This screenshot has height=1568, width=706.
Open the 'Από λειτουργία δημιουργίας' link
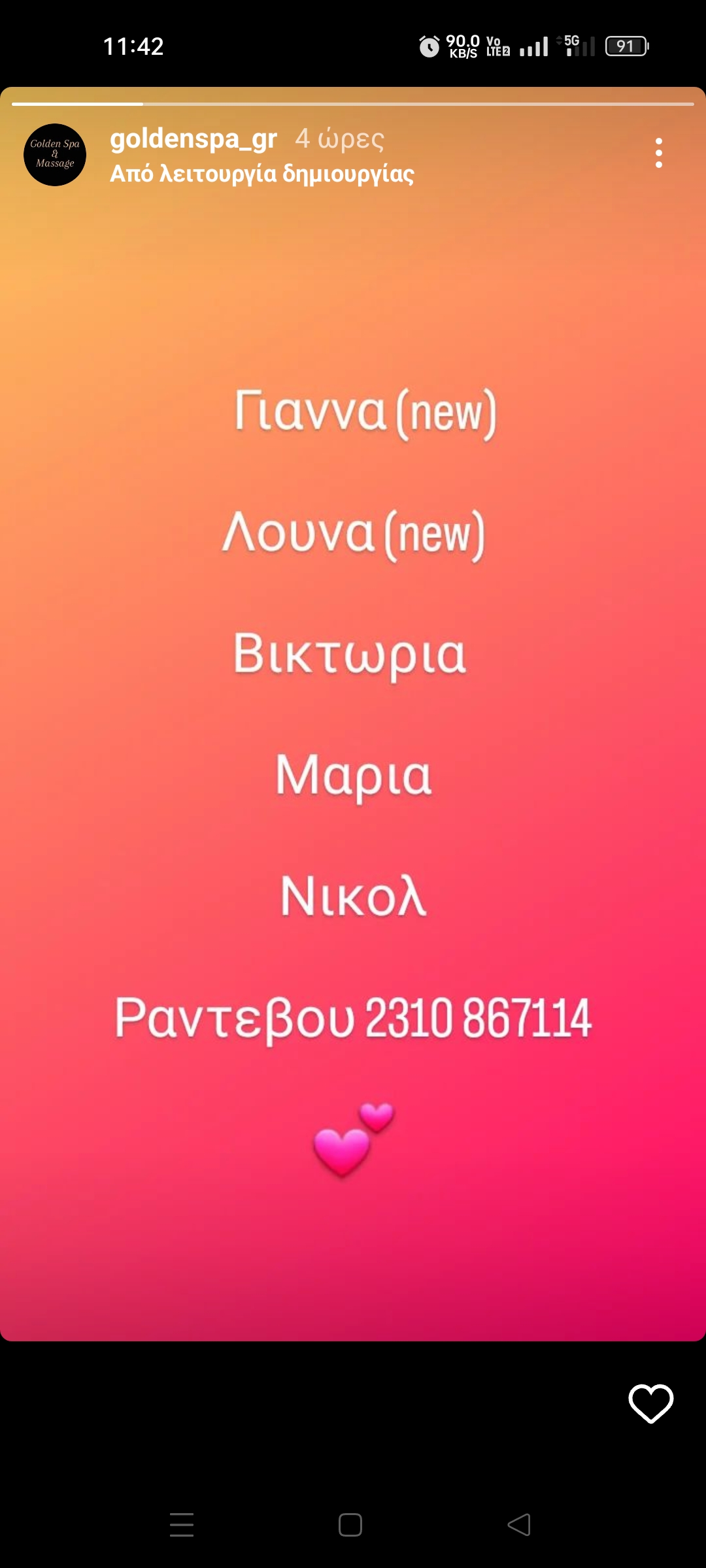[262, 174]
